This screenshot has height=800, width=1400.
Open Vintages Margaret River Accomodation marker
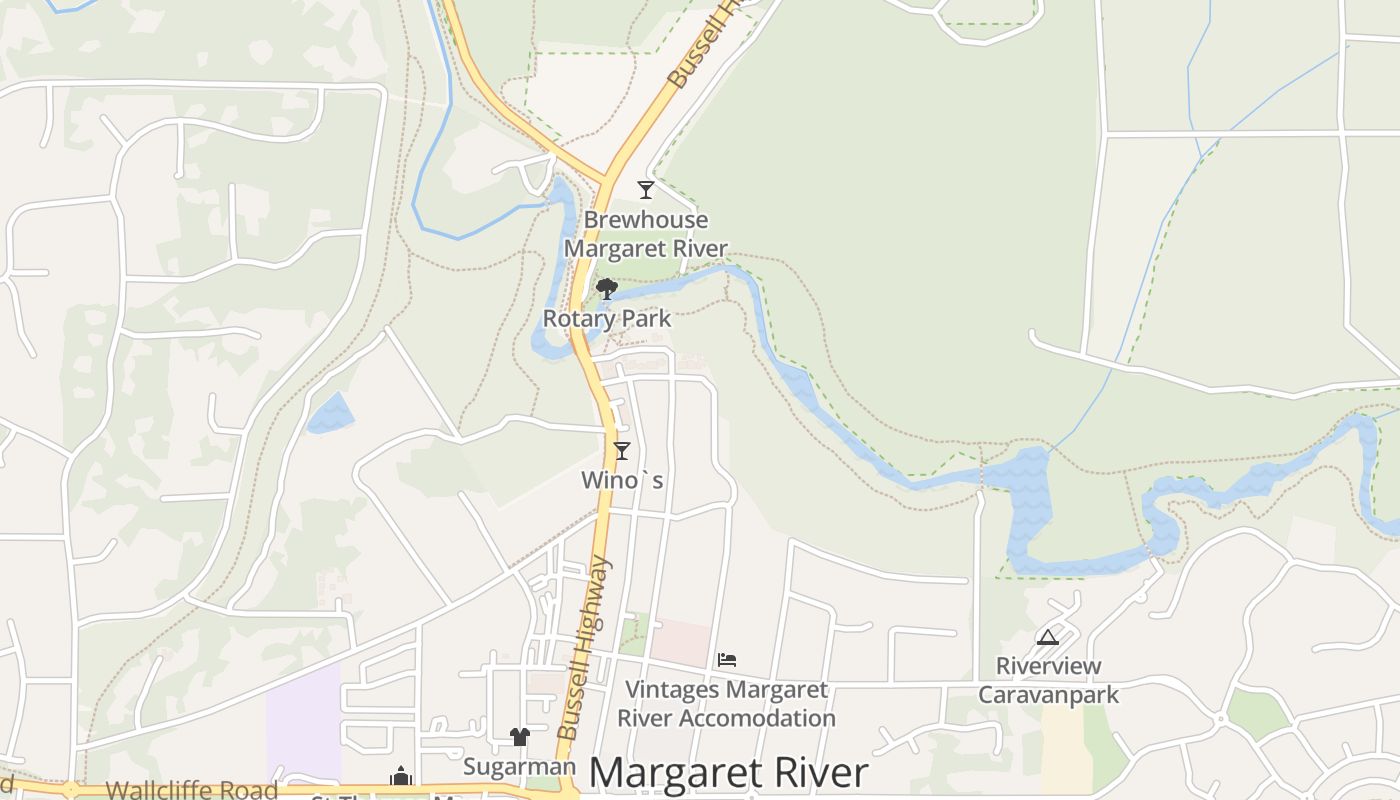click(x=727, y=660)
